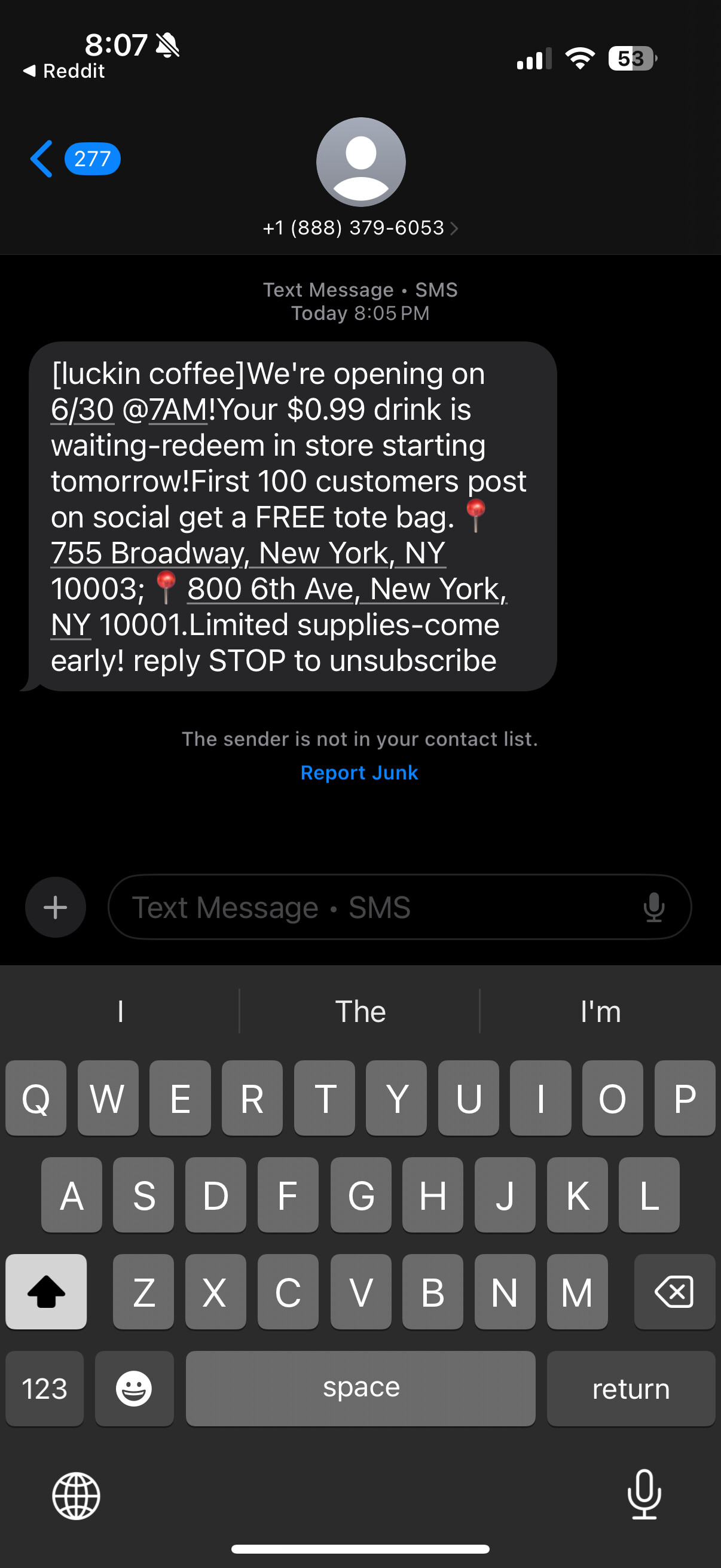Pick the suggestion "The"
Image resolution: width=721 pixels, height=1568 pixels.
click(360, 1012)
